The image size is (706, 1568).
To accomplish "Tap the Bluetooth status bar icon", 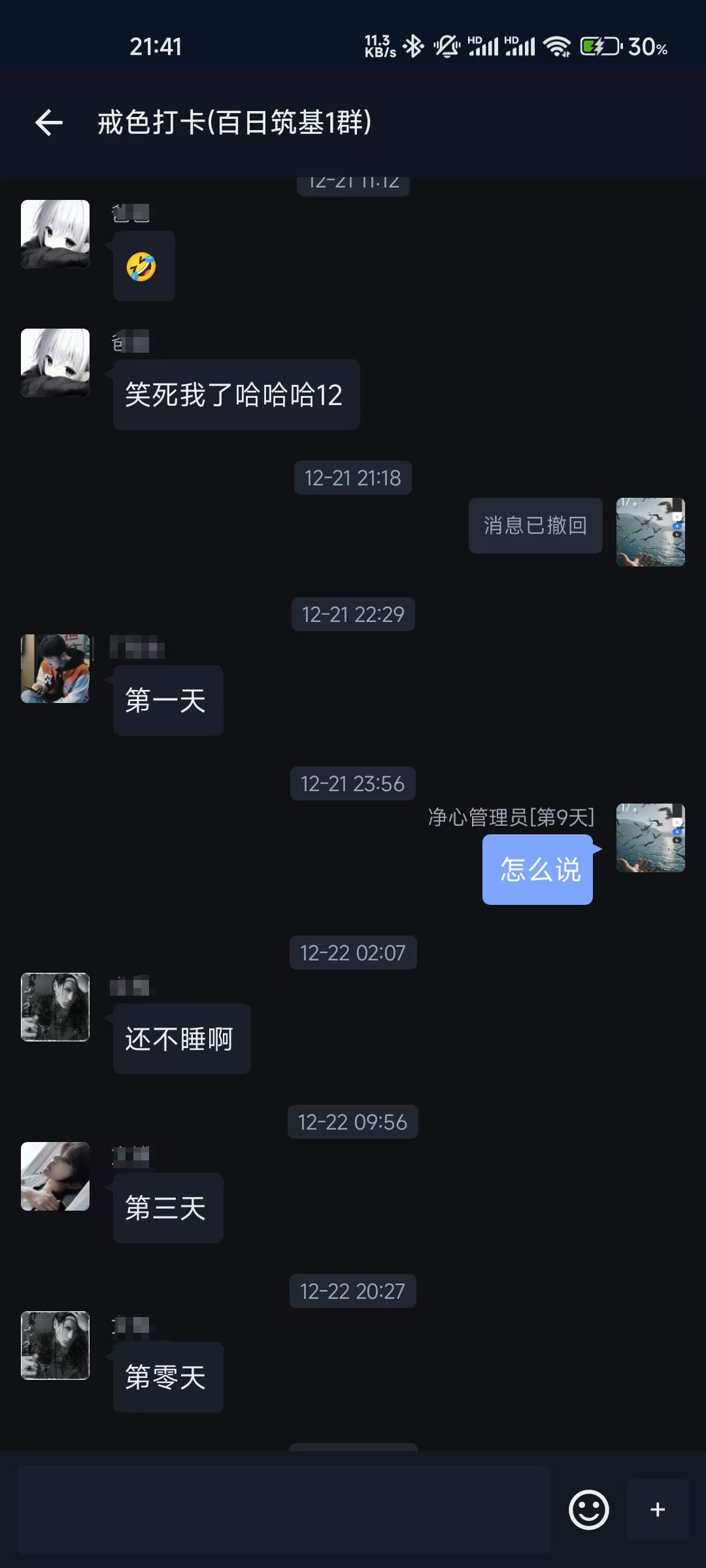I will click(x=414, y=46).
